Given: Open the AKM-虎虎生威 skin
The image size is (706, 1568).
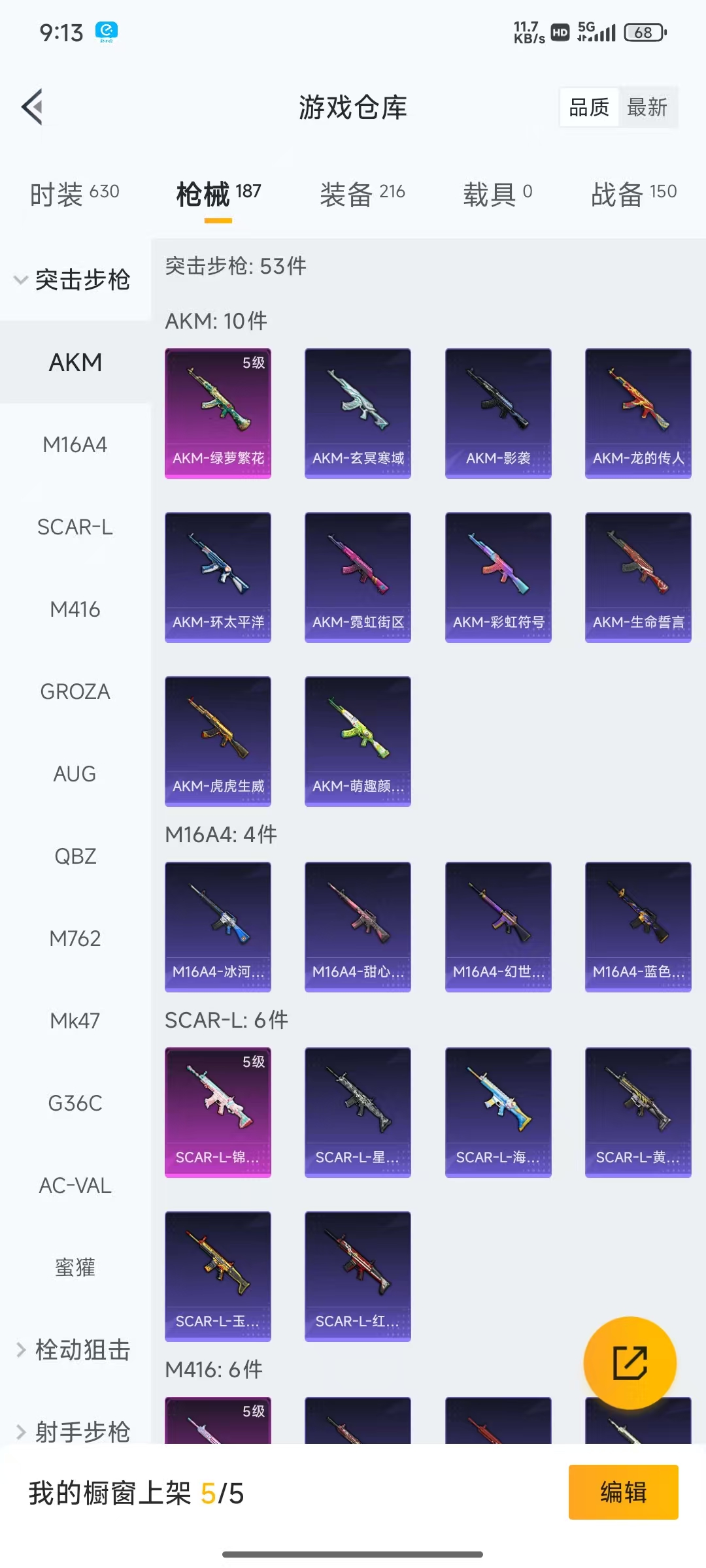Looking at the screenshot, I should (x=218, y=741).
